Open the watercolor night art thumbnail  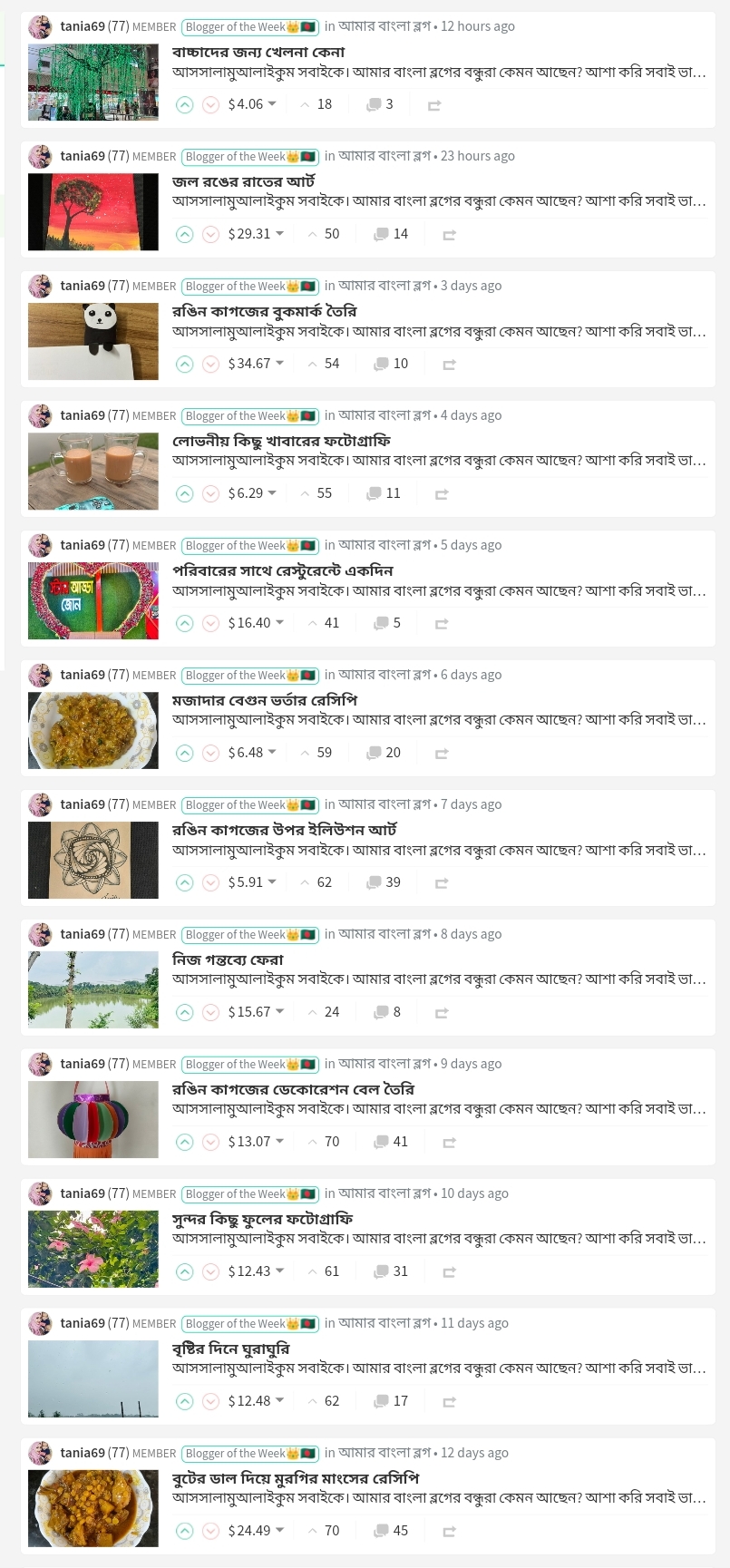coord(93,212)
